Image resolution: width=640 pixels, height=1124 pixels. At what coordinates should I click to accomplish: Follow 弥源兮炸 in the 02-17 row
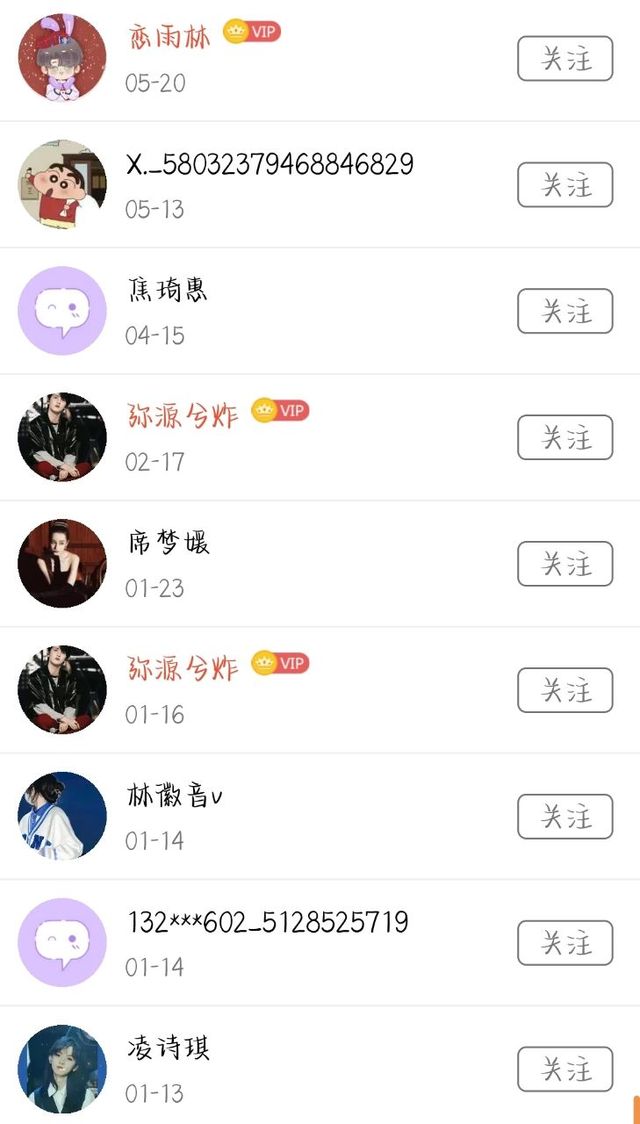pyautogui.click(x=564, y=438)
